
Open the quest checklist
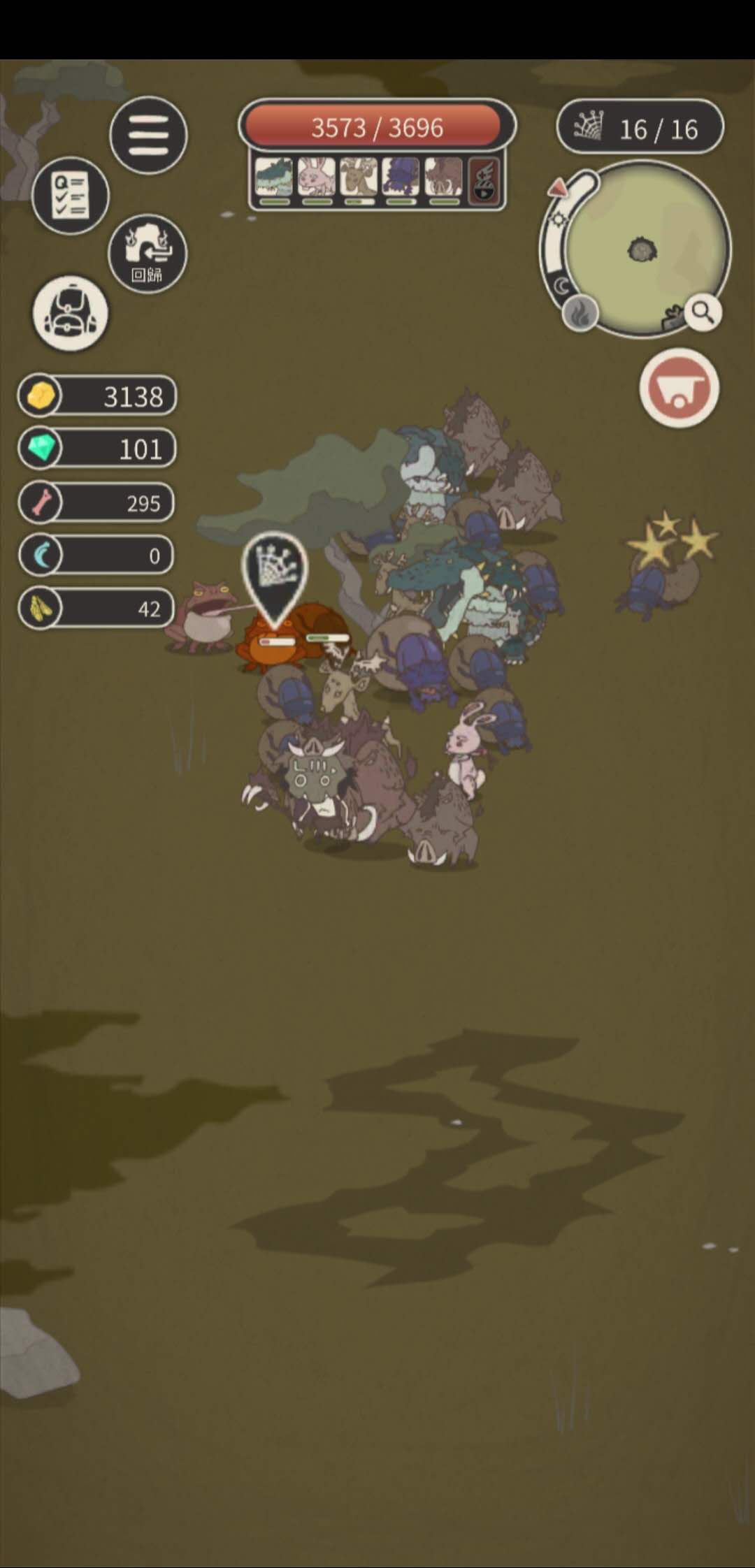tap(70, 195)
